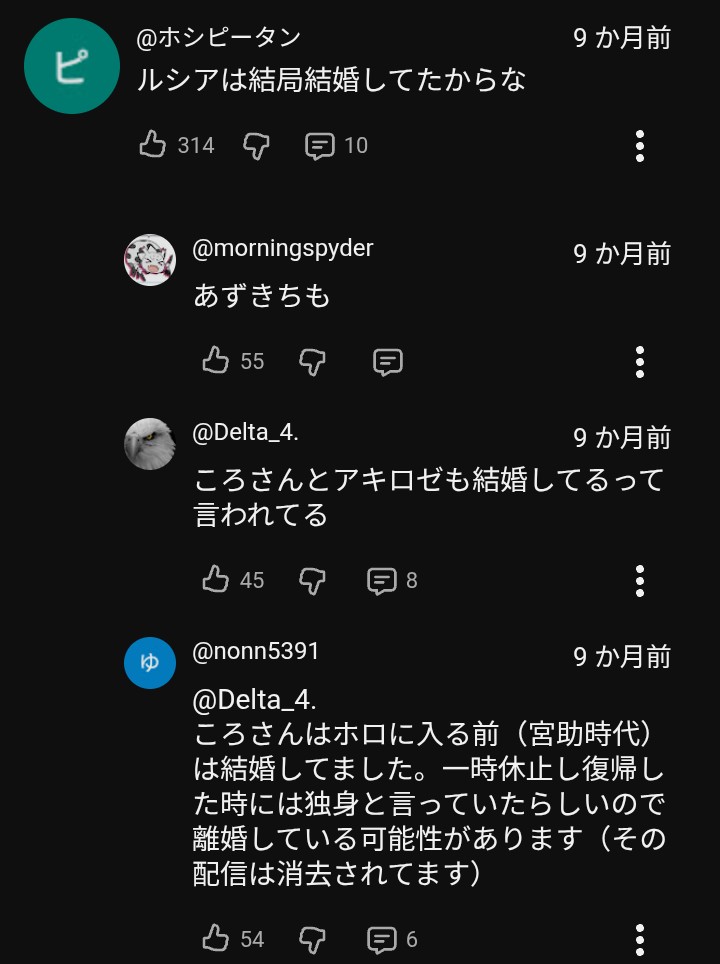The height and width of the screenshot is (964, 720).
Task: Dislike the first reply by @Delta_4.
Action: 312,581
